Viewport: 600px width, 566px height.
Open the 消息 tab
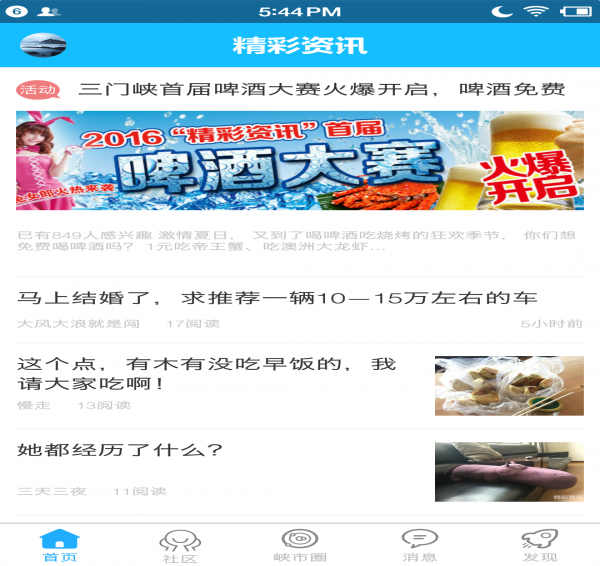(x=420, y=546)
